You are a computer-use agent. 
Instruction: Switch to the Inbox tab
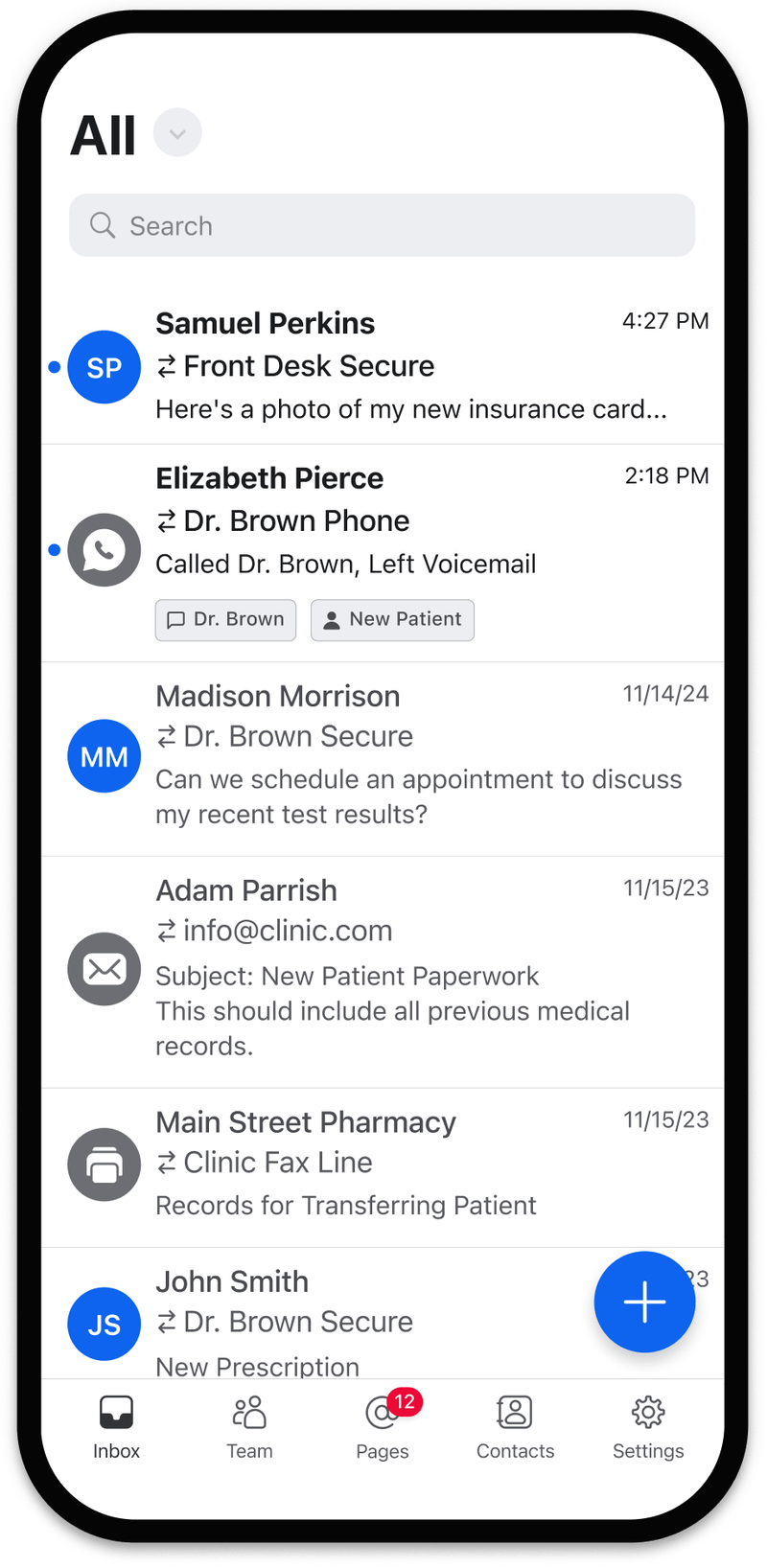tap(116, 1425)
